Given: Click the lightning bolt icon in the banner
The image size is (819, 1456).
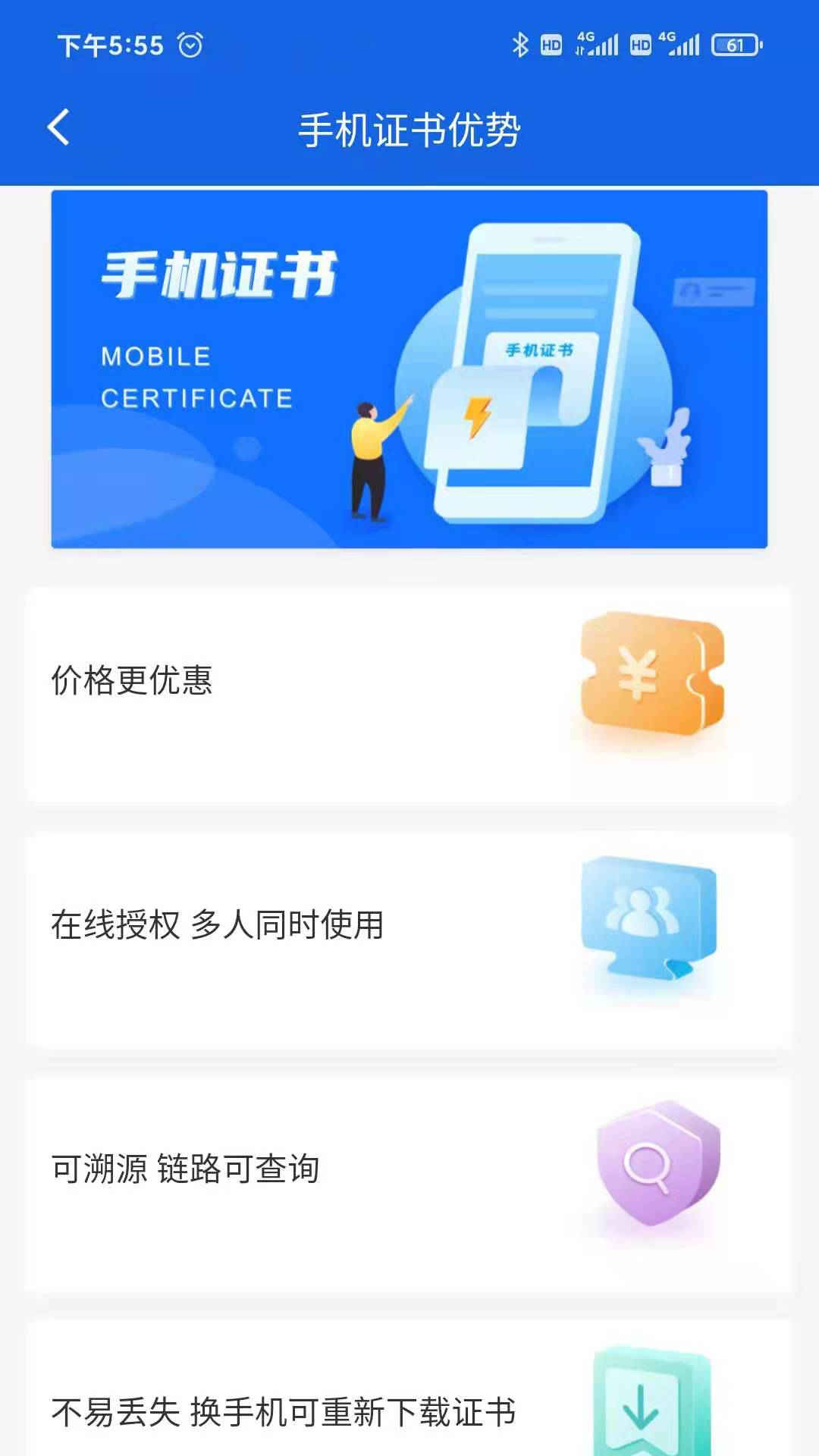Looking at the screenshot, I should (475, 416).
